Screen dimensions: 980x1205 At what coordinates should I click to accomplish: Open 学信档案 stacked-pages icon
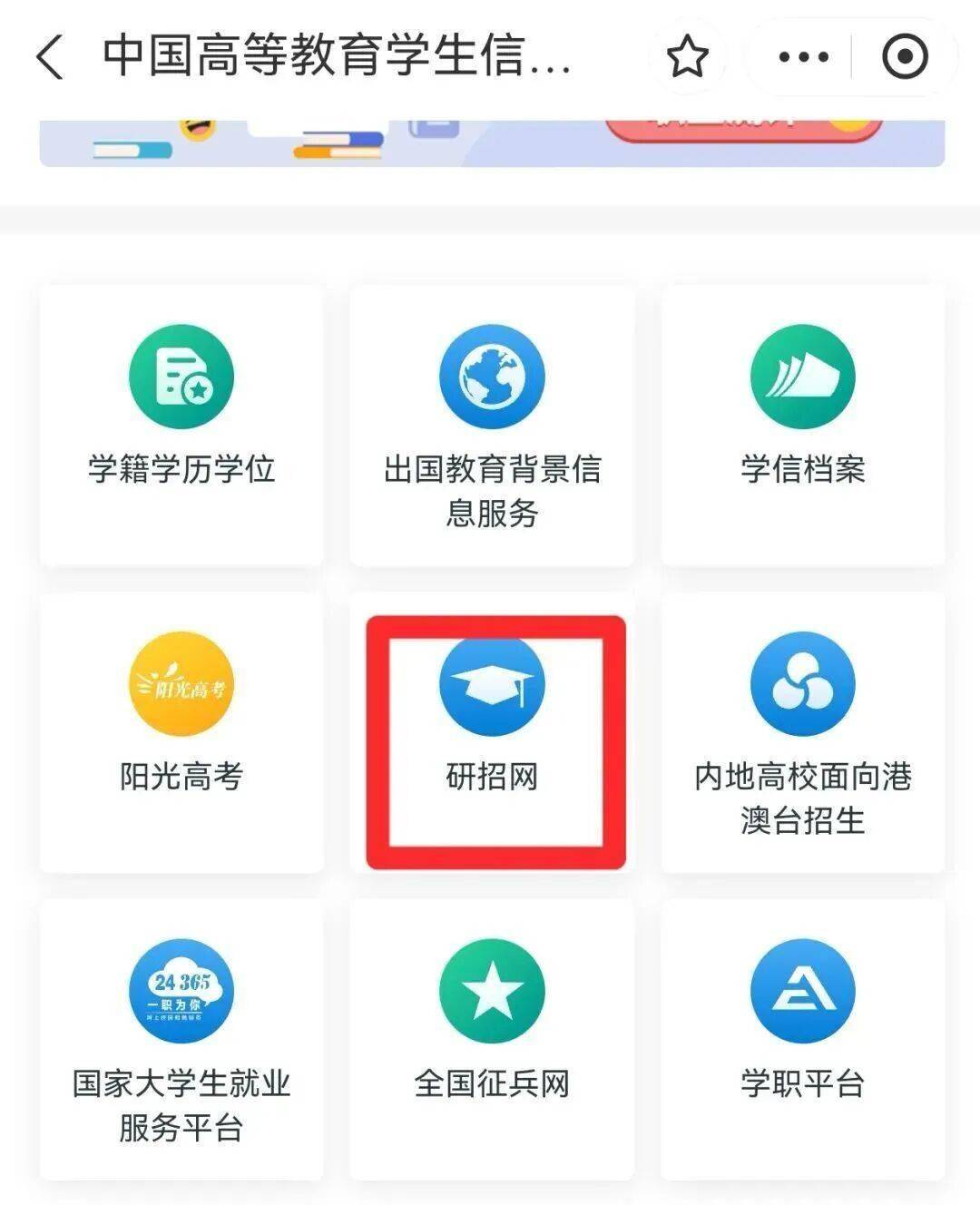(x=802, y=378)
